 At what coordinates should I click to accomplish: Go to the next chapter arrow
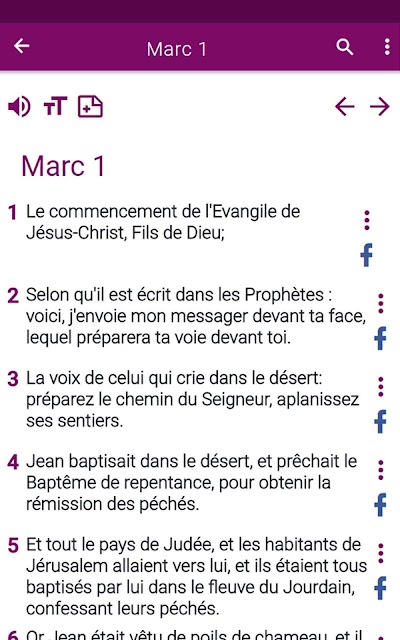pos(380,107)
